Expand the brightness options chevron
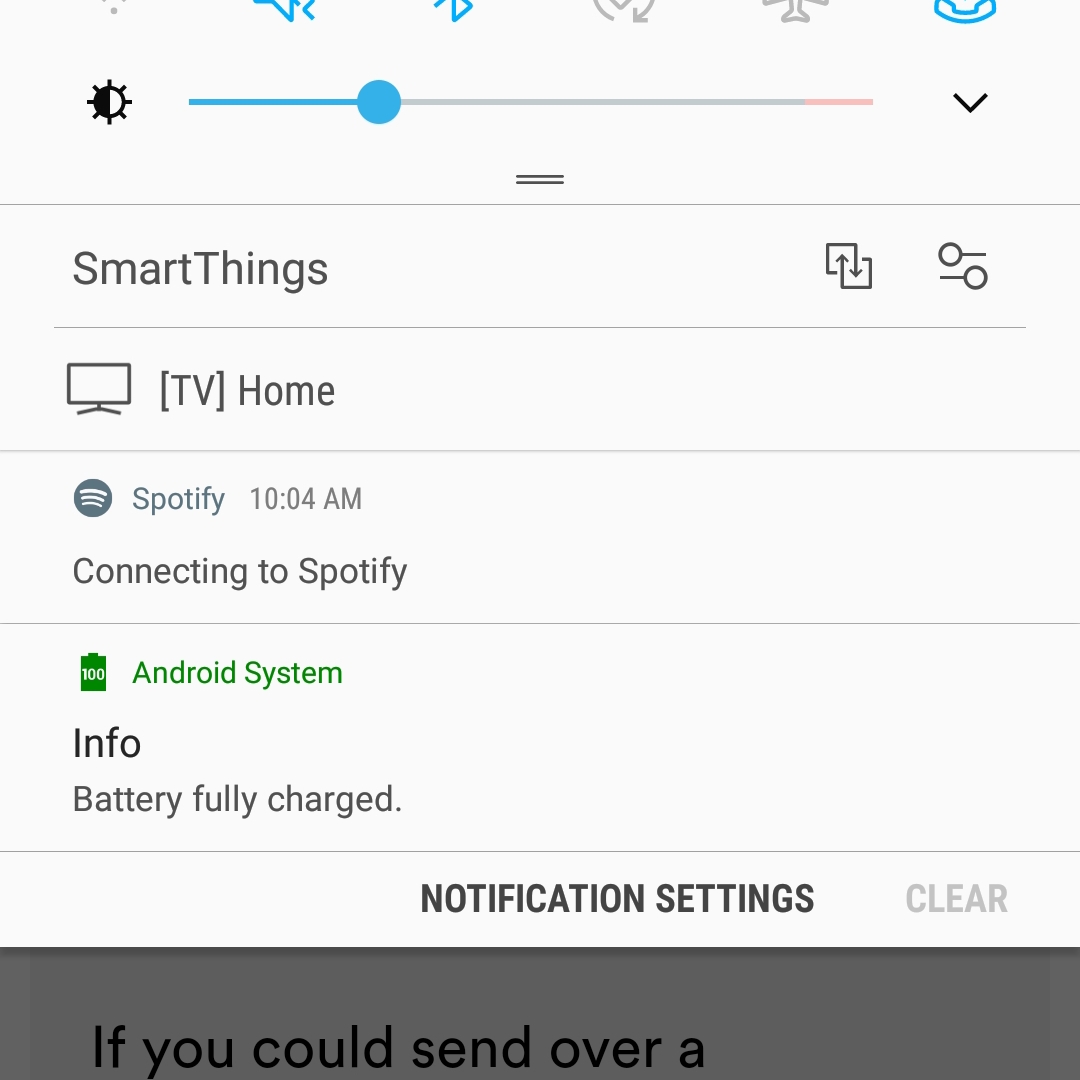 point(970,102)
